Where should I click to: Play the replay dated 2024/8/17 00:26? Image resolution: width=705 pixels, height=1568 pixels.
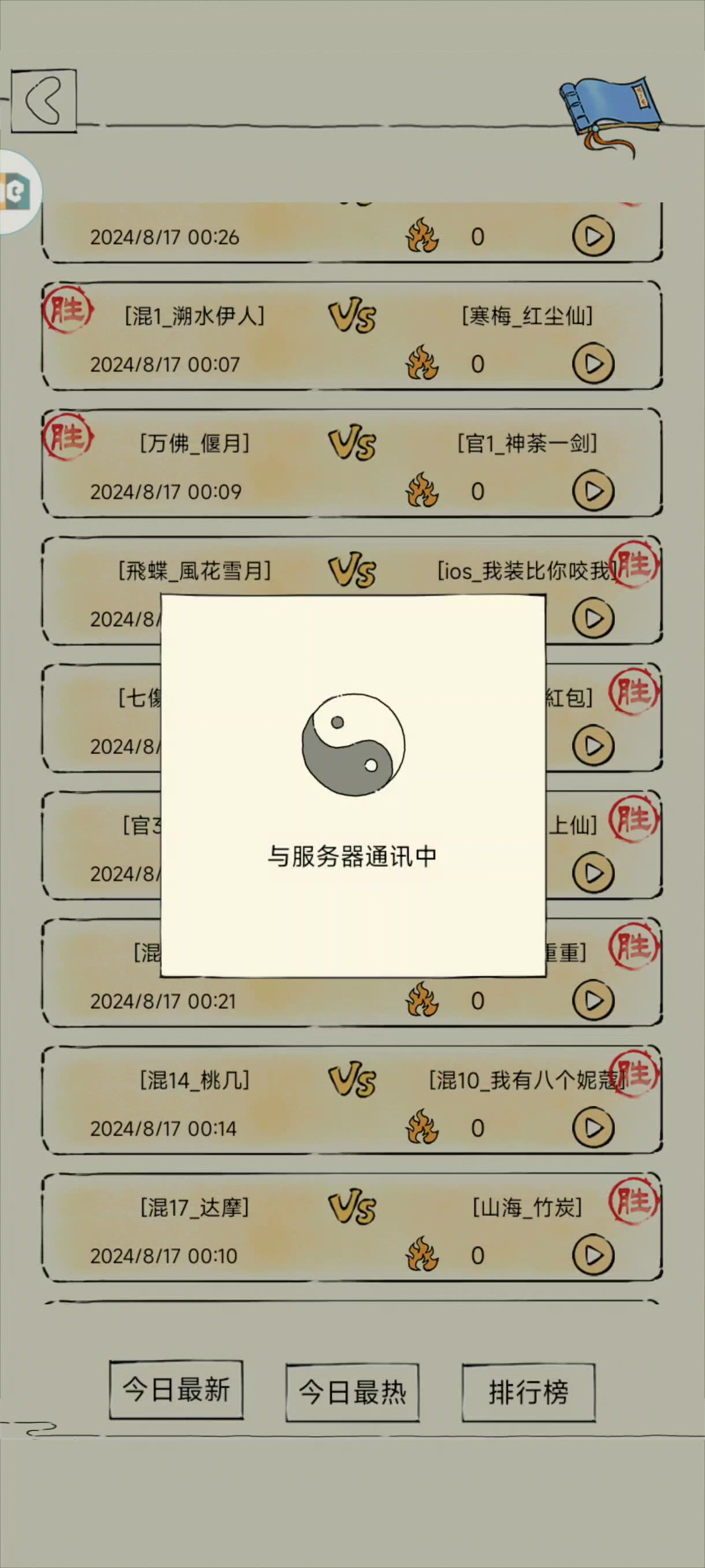pos(593,236)
